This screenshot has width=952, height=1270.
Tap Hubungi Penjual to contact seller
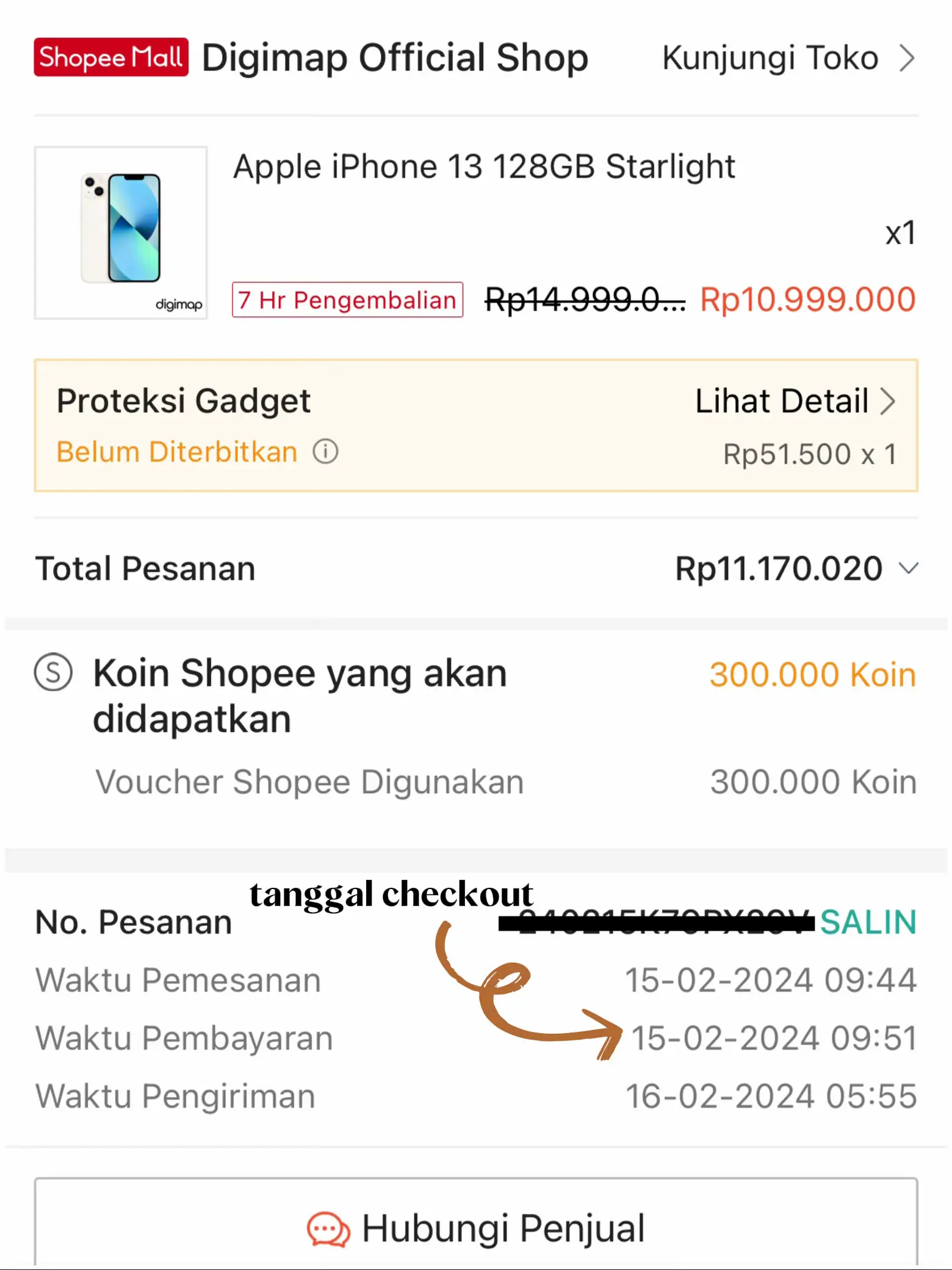(476, 1227)
